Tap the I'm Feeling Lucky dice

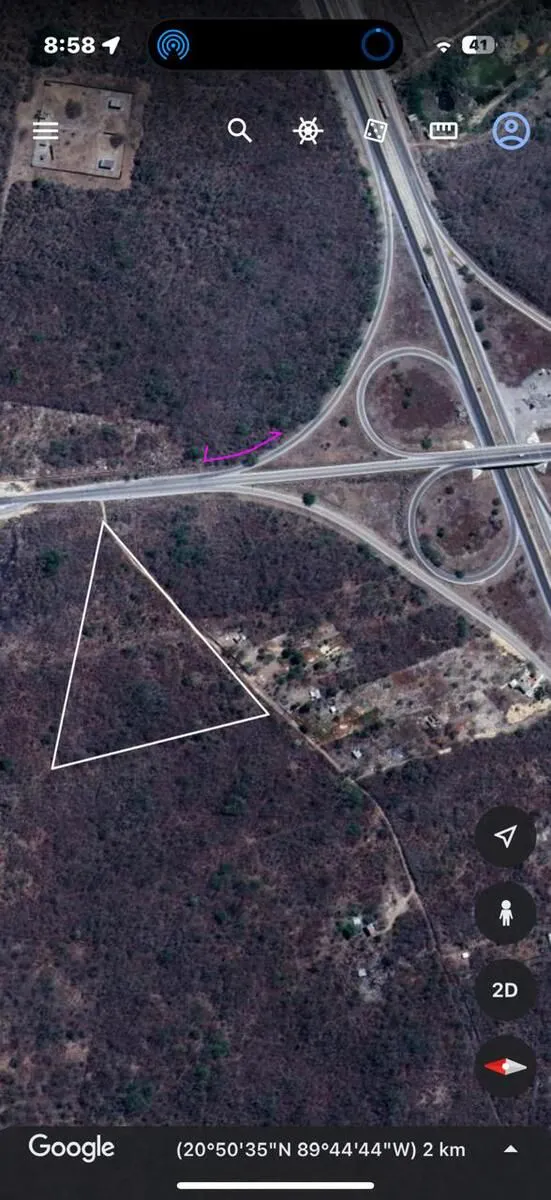[375, 130]
